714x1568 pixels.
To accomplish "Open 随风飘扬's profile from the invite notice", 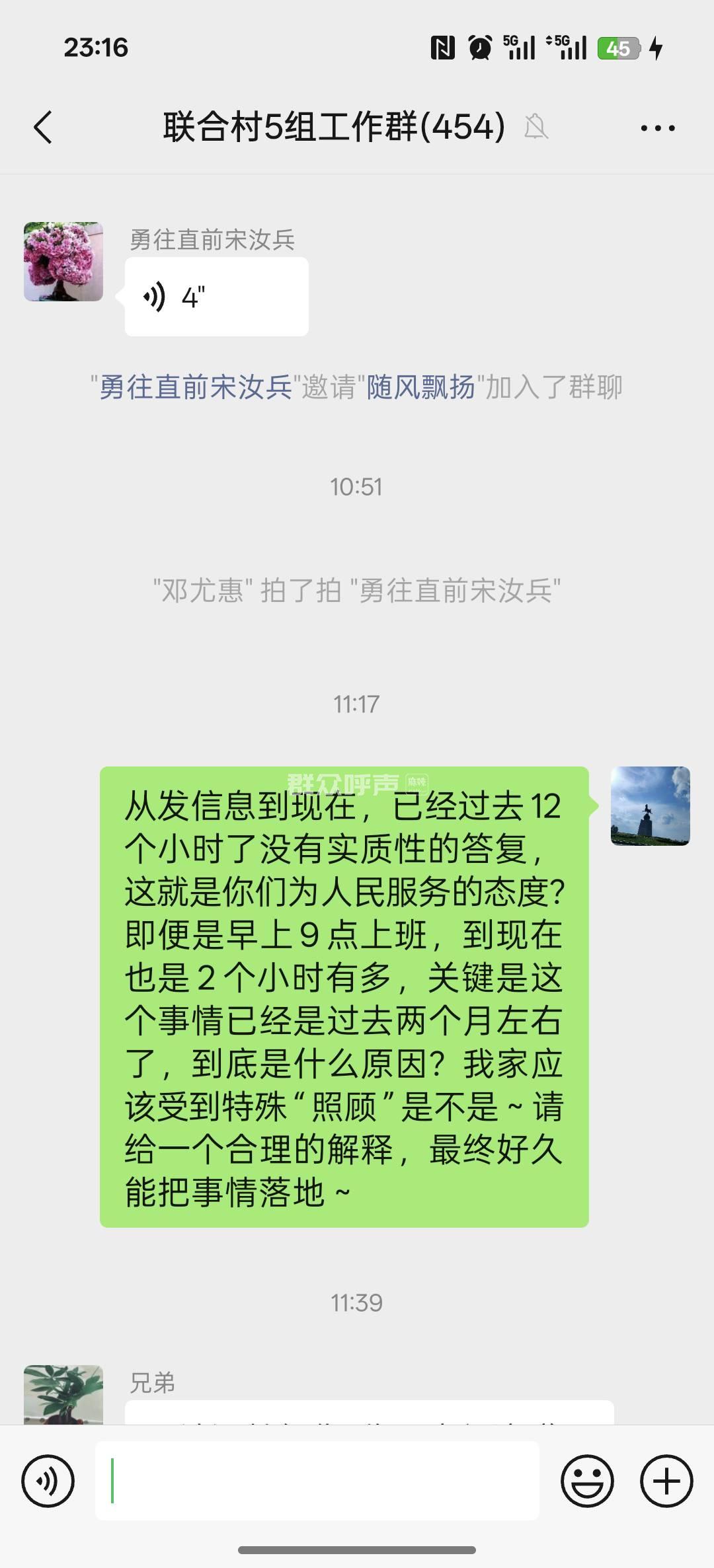I will point(420,388).
